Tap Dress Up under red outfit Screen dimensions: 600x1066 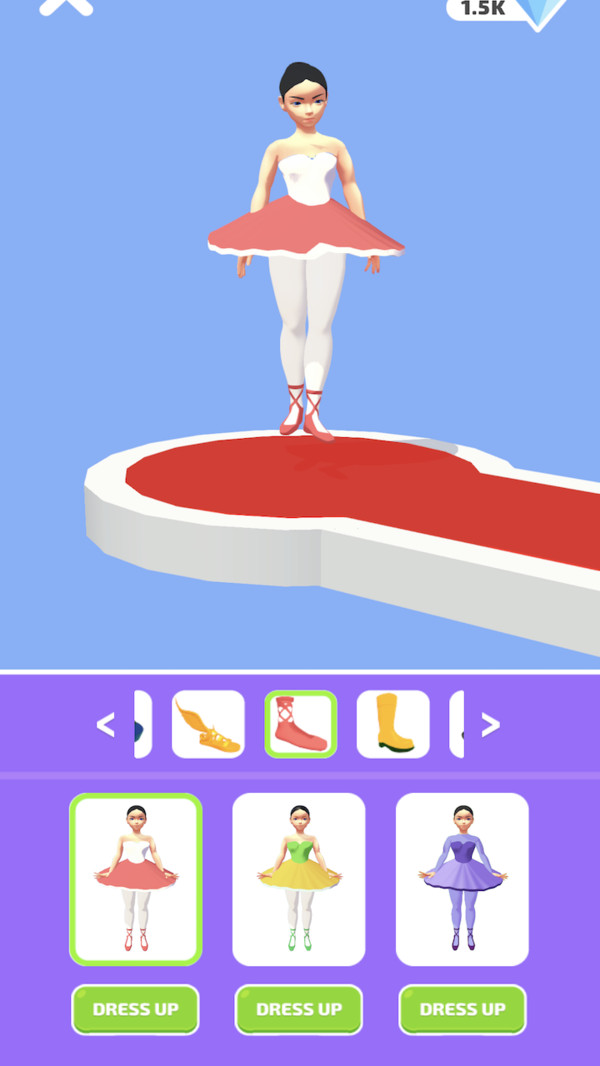point(135,1009)
